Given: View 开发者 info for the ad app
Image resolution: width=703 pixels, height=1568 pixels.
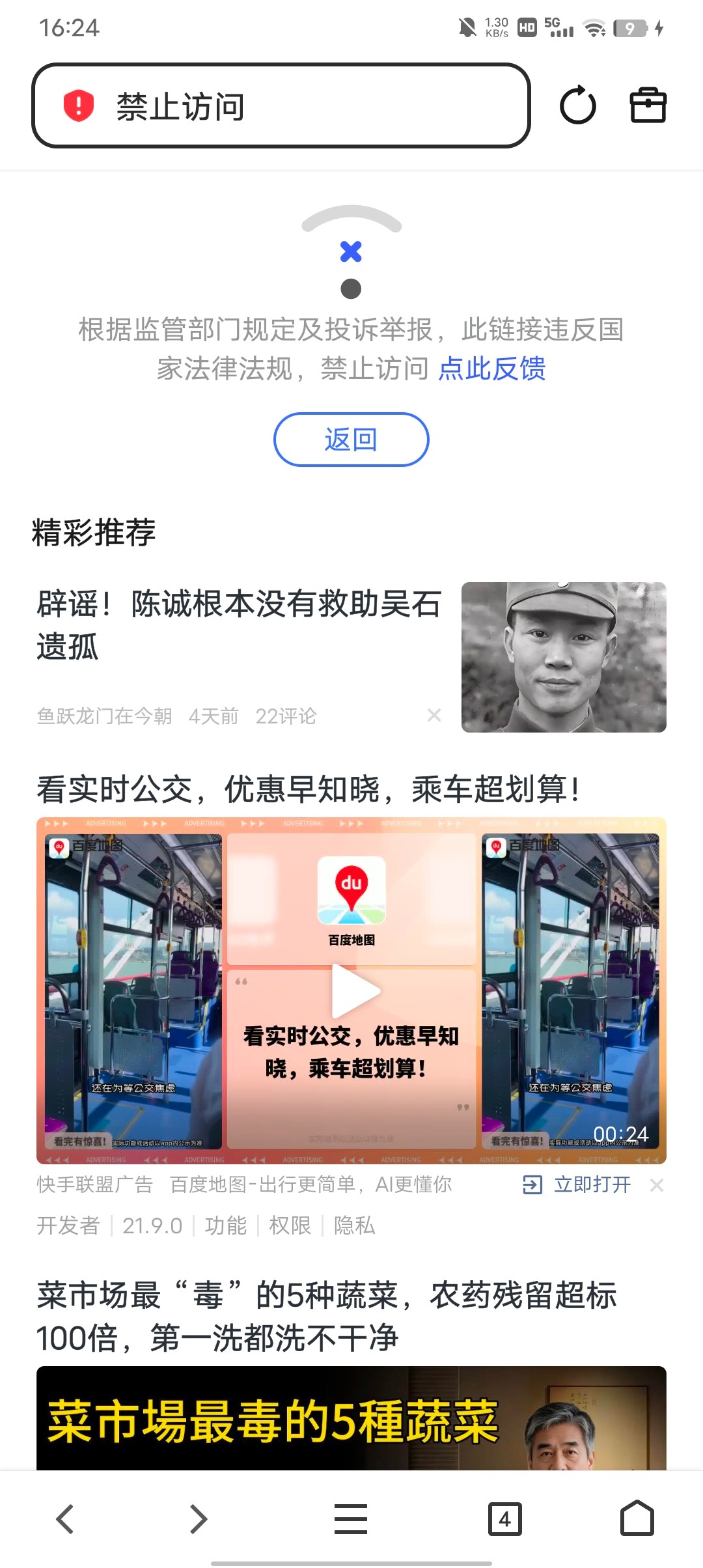Looking at the screenshot, I should coord(68,1225).
